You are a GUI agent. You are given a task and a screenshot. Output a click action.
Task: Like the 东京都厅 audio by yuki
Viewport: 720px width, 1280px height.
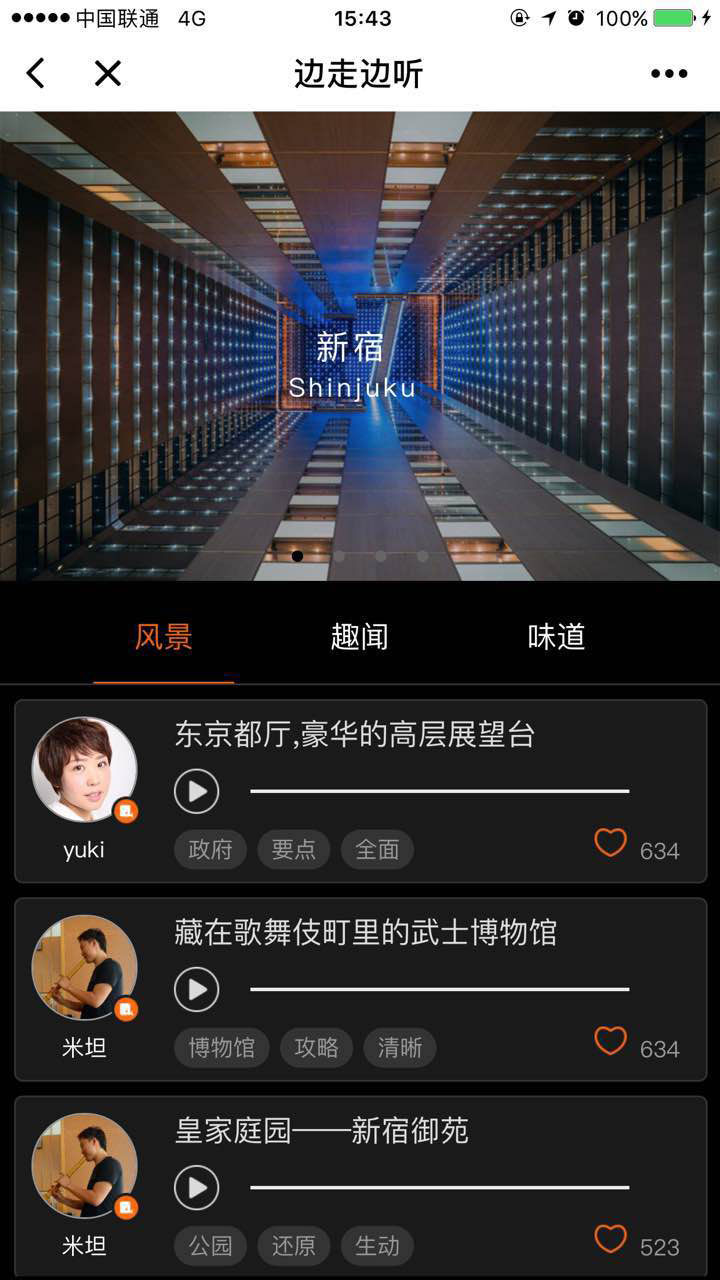tap(611, 843)
